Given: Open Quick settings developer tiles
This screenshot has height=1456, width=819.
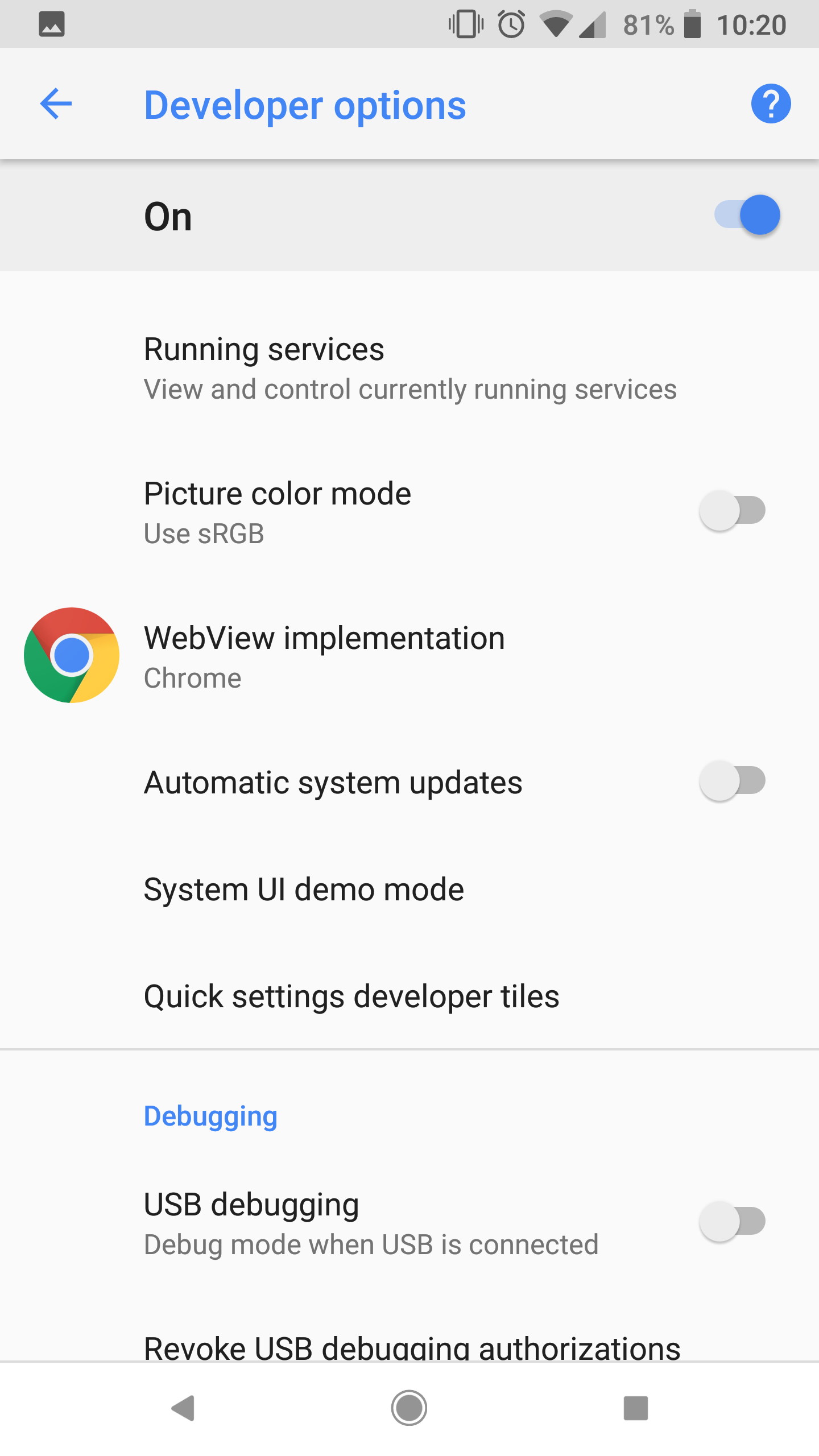Looking at the screenshot, I should (409, 996).
